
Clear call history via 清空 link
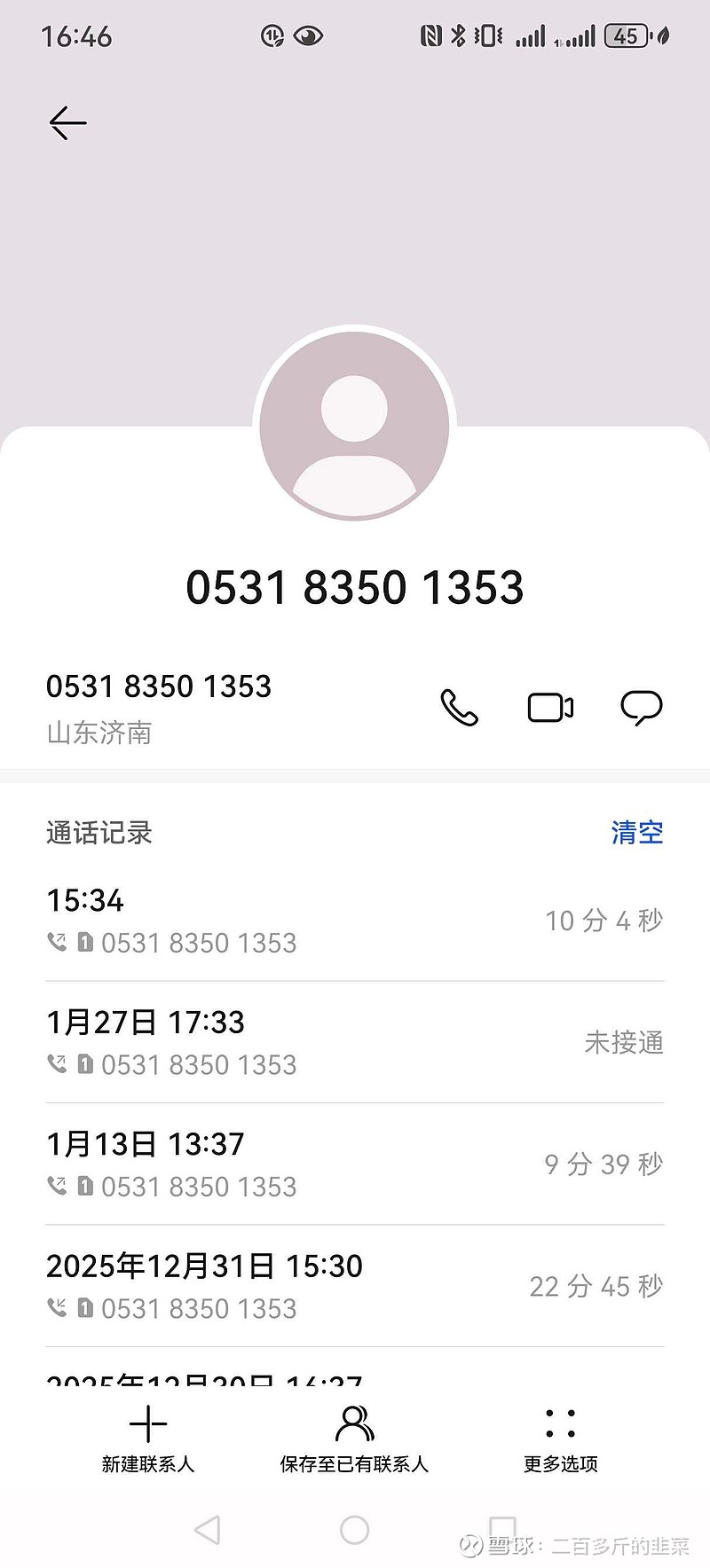click(637, 832)
